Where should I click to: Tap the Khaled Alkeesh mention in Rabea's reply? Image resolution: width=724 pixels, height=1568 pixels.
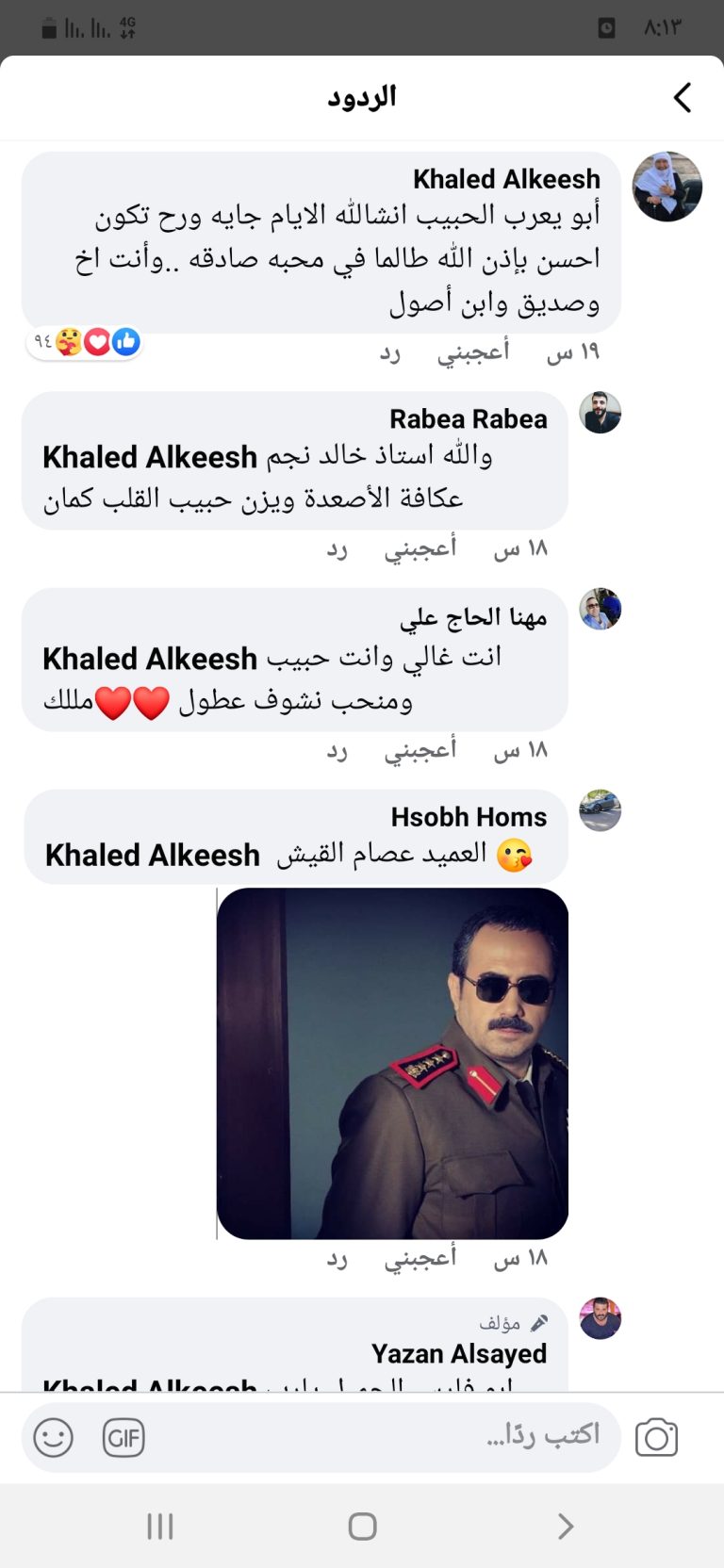(150, 457)
